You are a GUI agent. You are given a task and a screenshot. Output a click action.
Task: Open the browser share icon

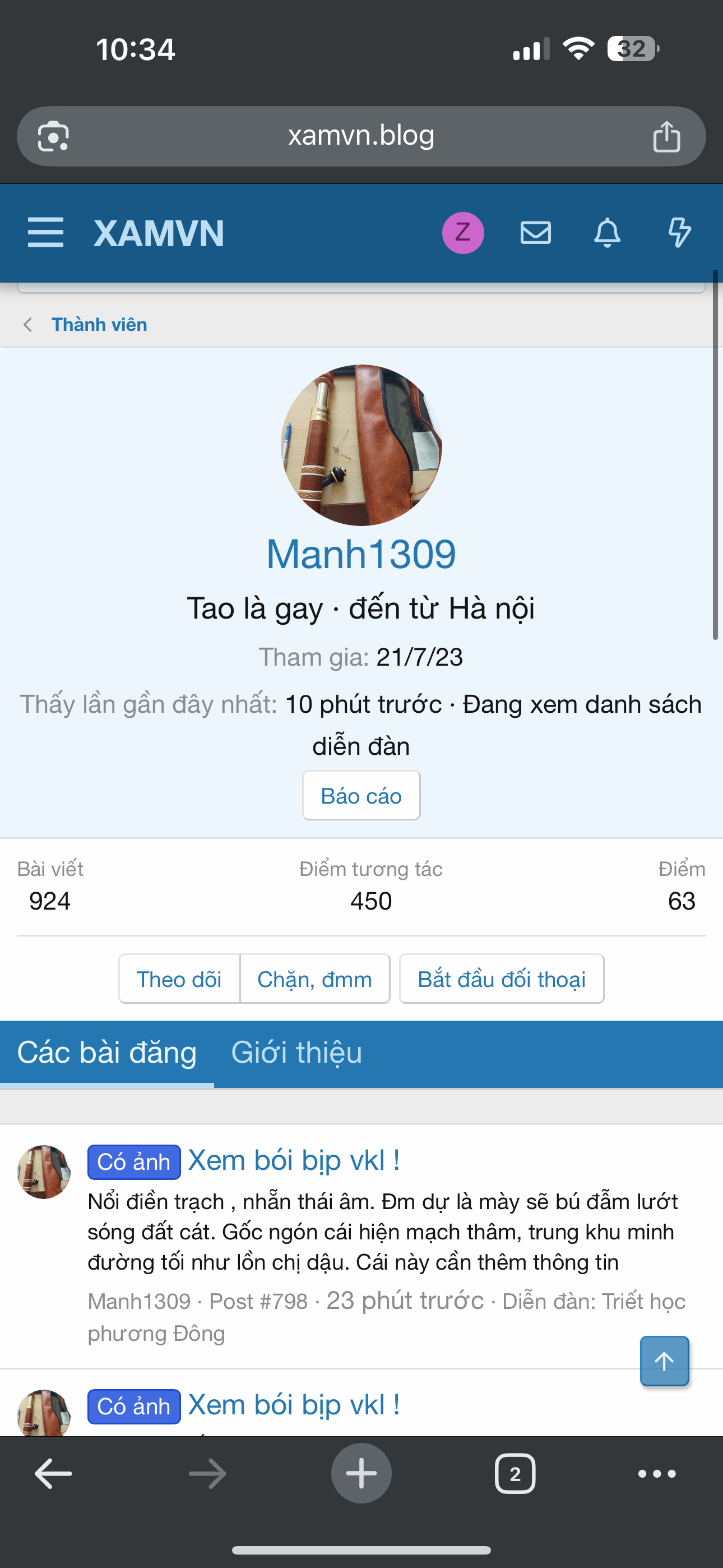pos(668,135)
